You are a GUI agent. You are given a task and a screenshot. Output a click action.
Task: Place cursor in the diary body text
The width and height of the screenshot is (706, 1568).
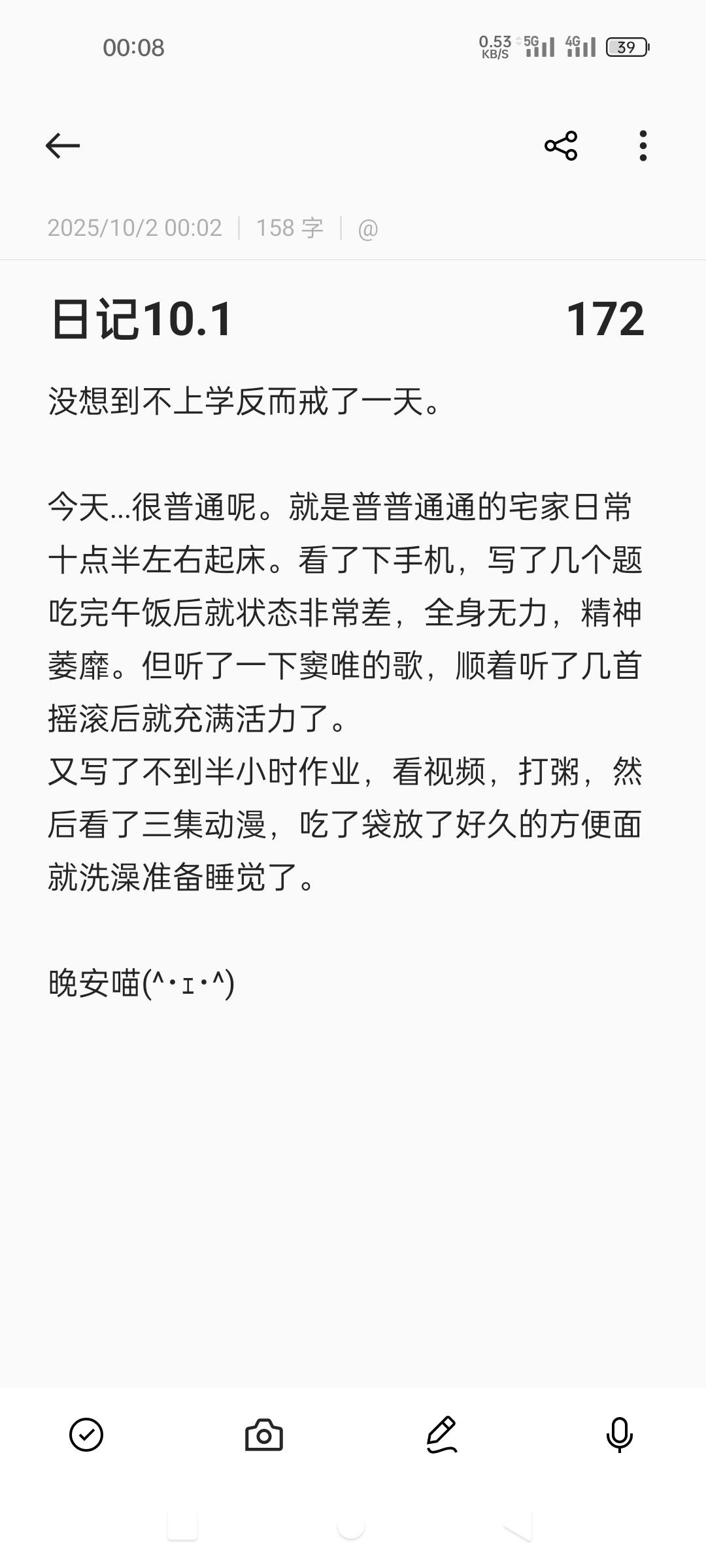345,666
